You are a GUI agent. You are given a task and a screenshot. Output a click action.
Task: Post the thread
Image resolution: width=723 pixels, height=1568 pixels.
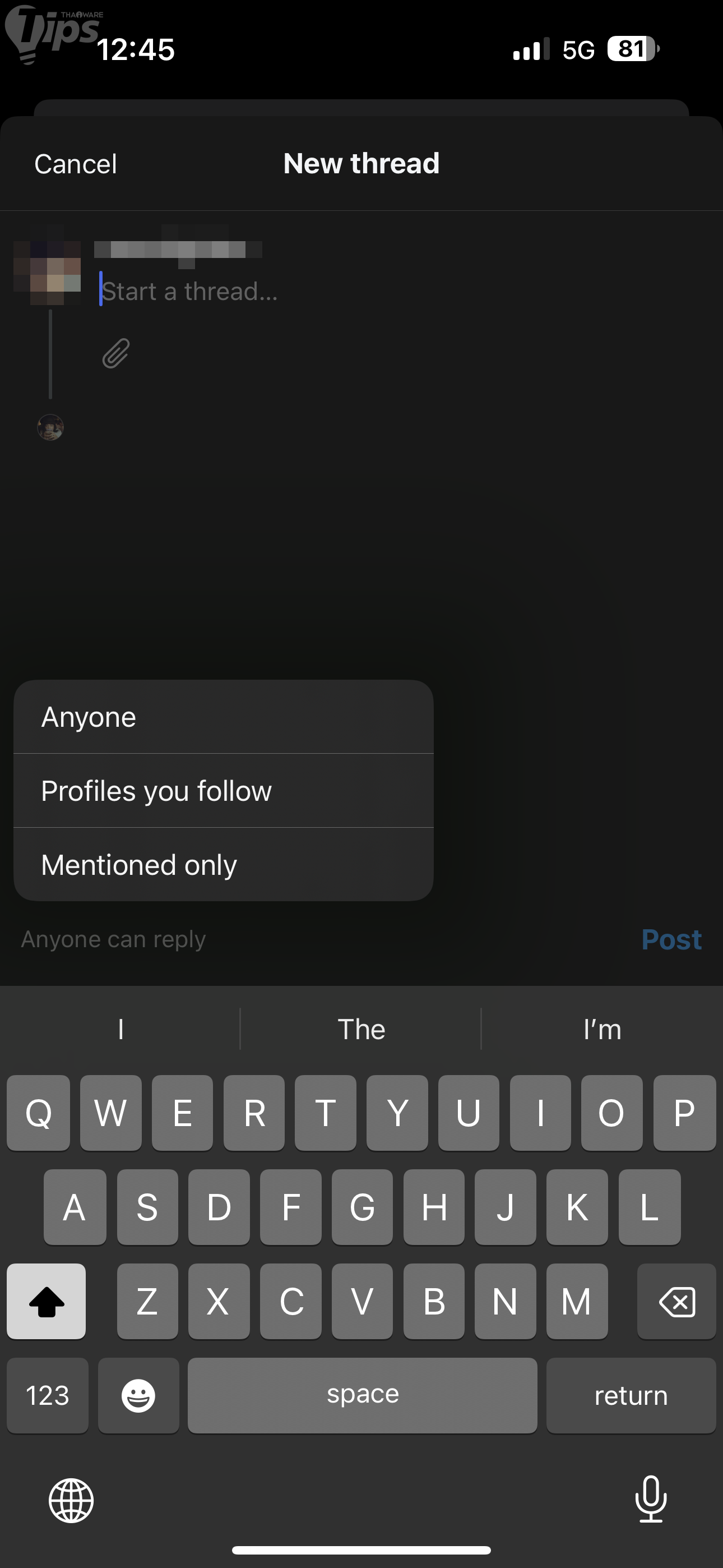tap(671, 939)
